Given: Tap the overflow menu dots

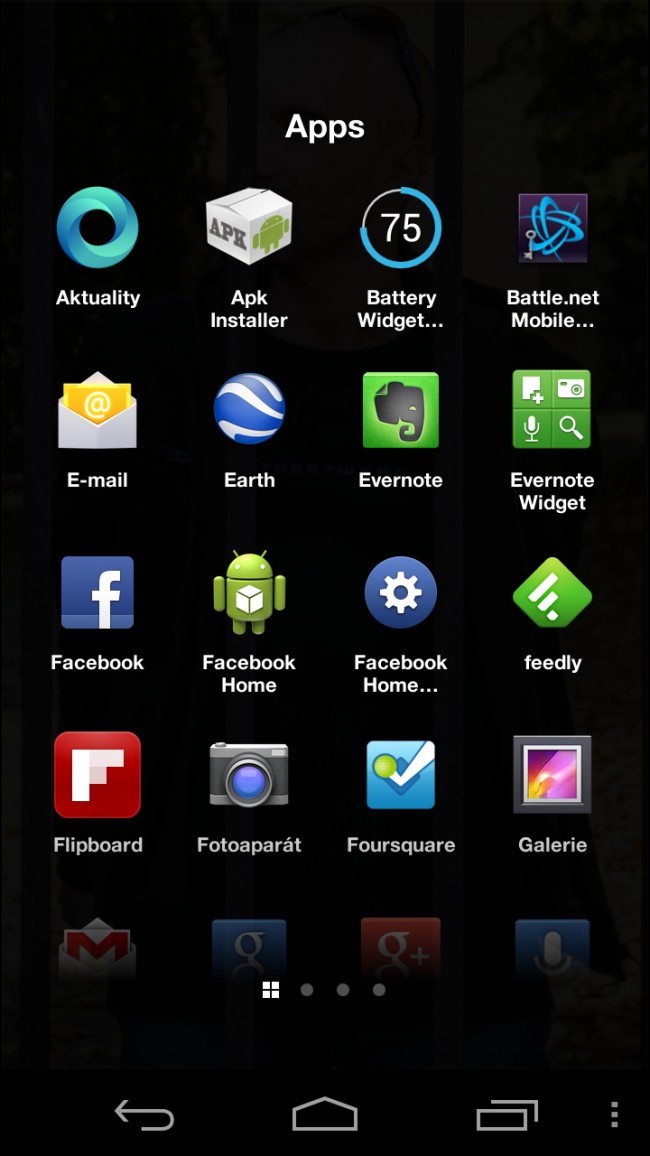Looking at the screenshot, I should coord(614,1114).
